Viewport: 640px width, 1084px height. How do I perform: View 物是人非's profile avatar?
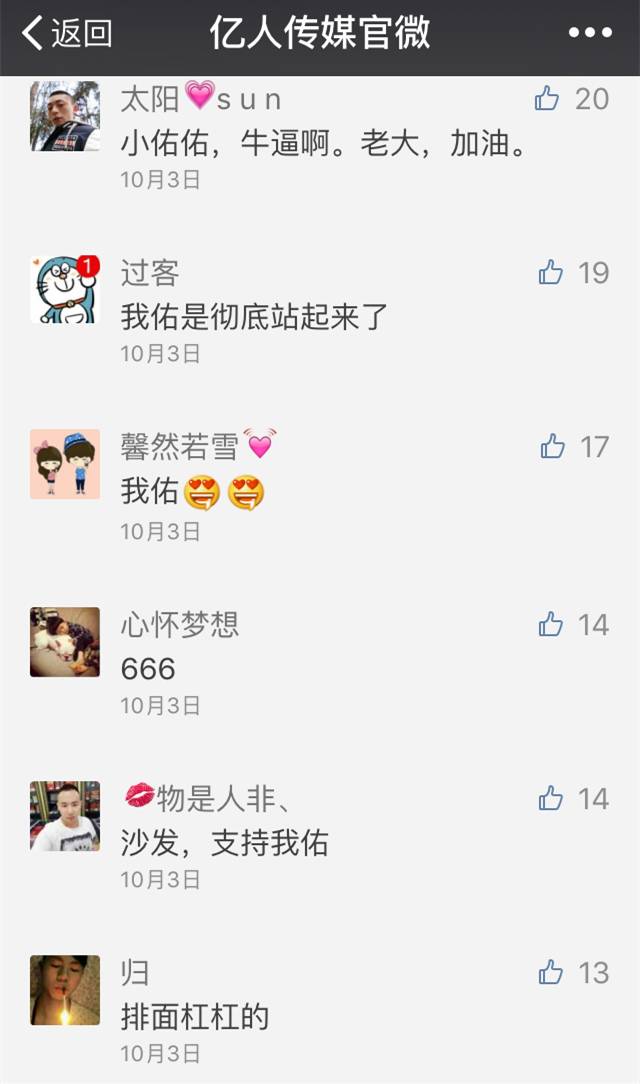pyautogui.click(x=65, y=816)
